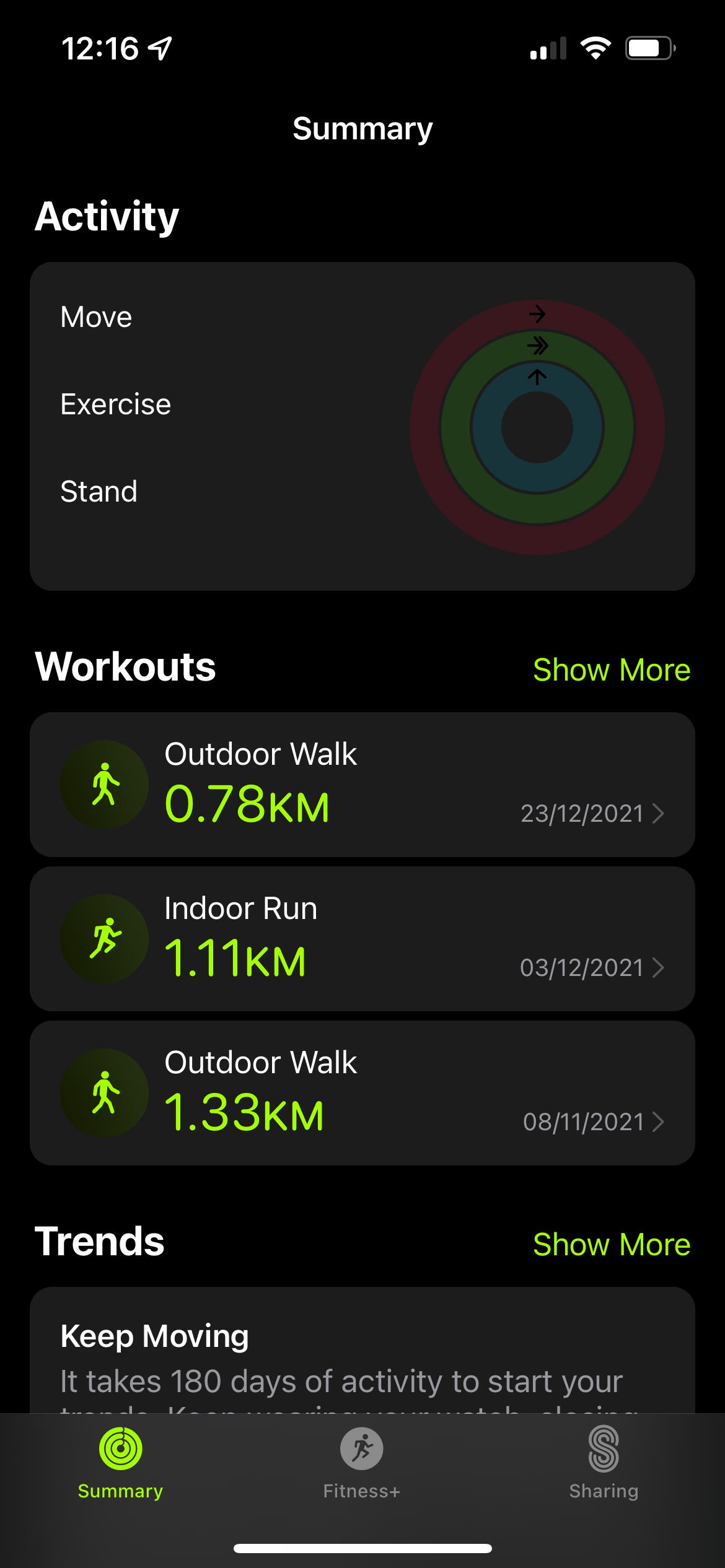Tap the green walking icon for Outdoor Walk 0.78KM
This screenshot has width=725, height=1568.
tap(104, 784)
